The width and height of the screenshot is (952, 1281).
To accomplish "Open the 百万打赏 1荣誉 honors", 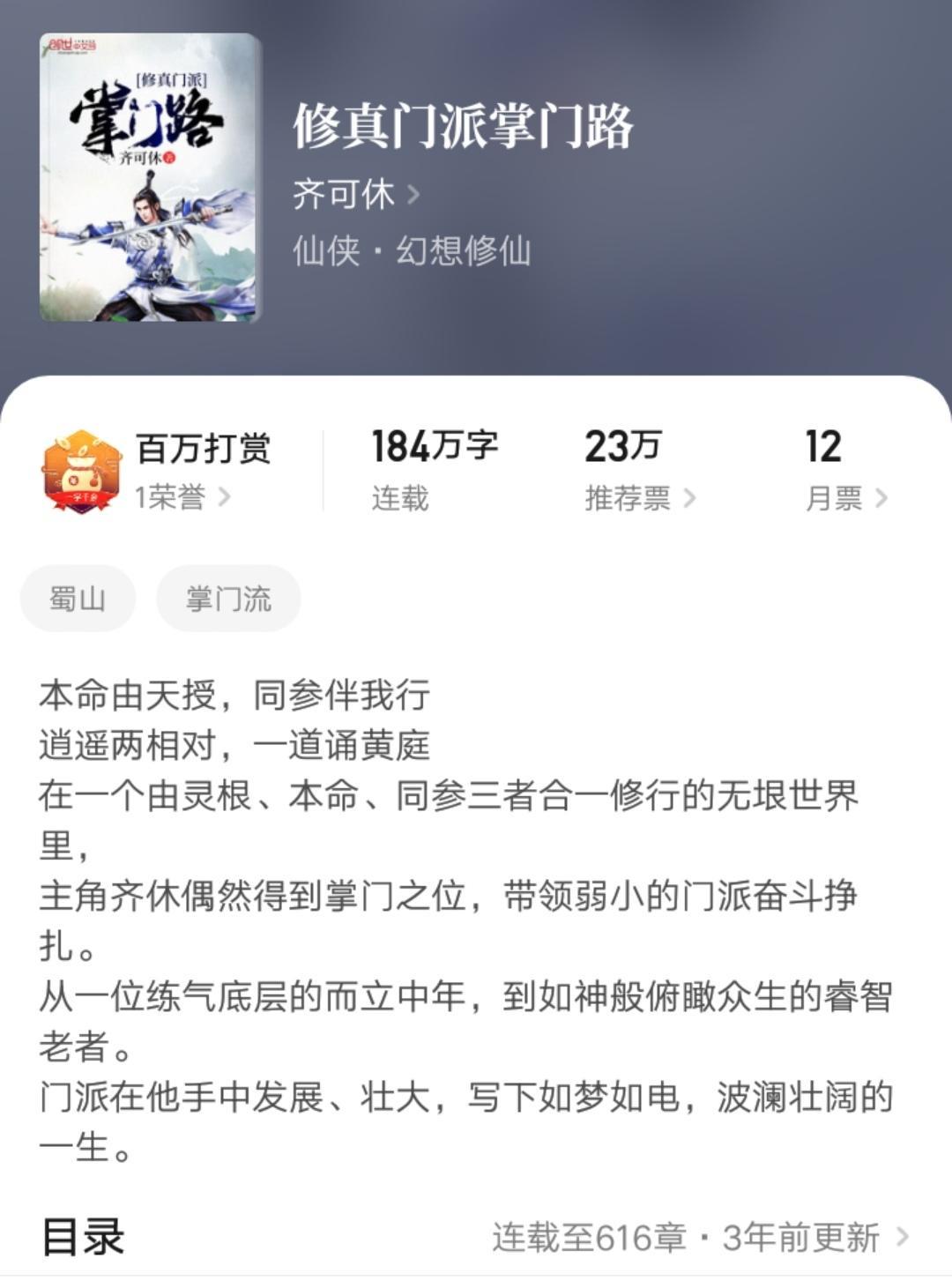I will tap(182, 497).
